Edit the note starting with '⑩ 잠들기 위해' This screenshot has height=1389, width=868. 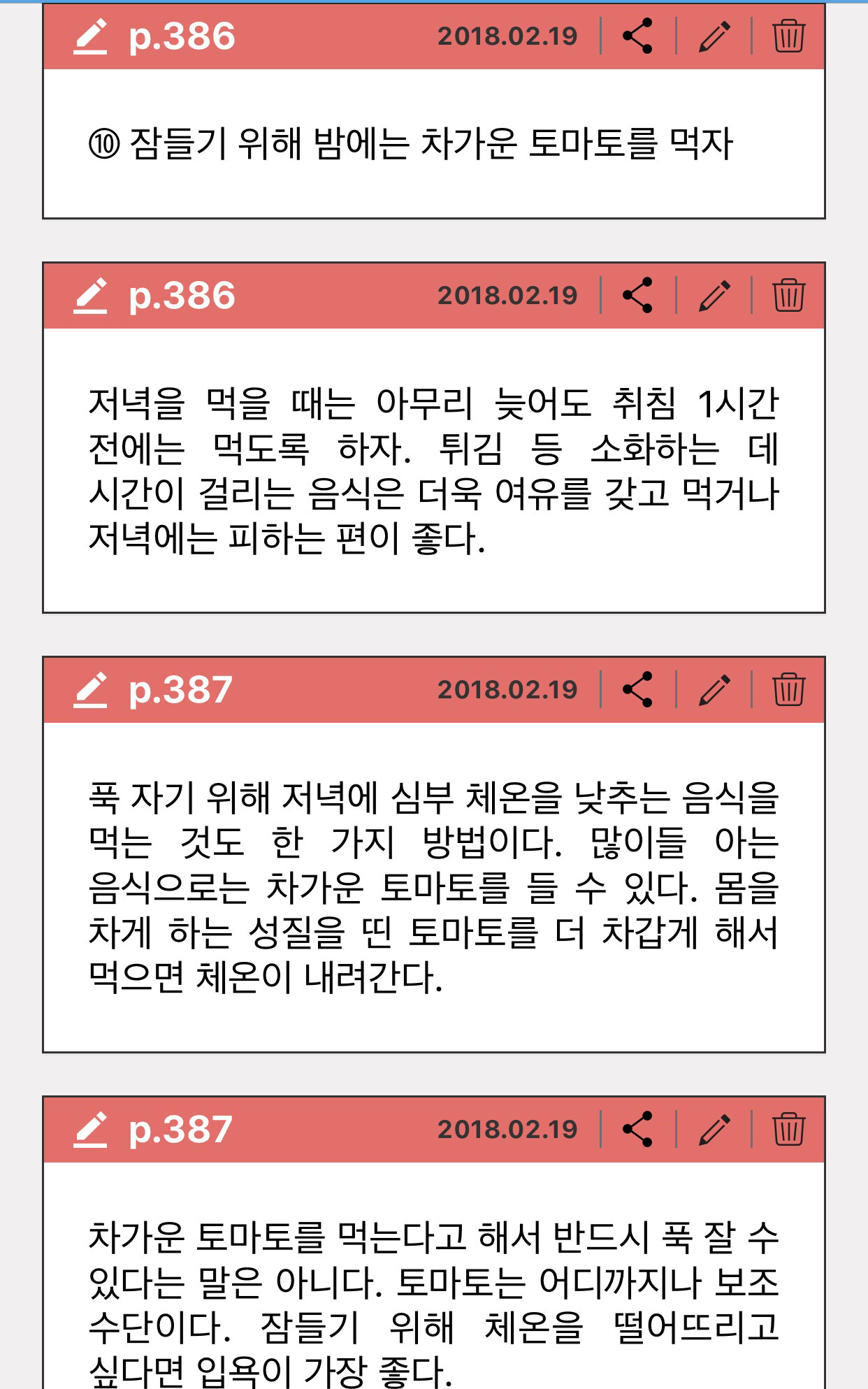[714, 36]
